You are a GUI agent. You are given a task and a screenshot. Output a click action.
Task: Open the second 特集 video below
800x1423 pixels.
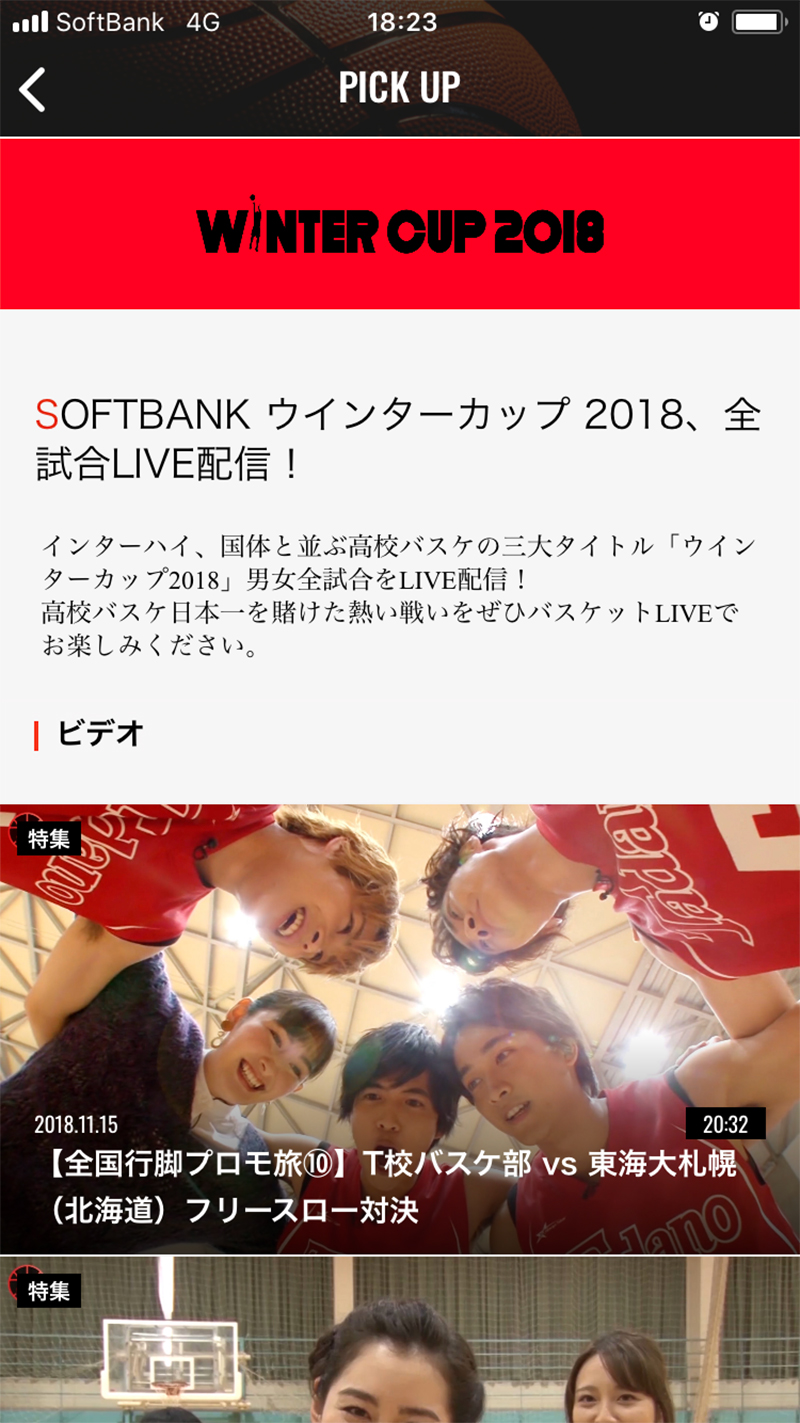point(400,1345)
